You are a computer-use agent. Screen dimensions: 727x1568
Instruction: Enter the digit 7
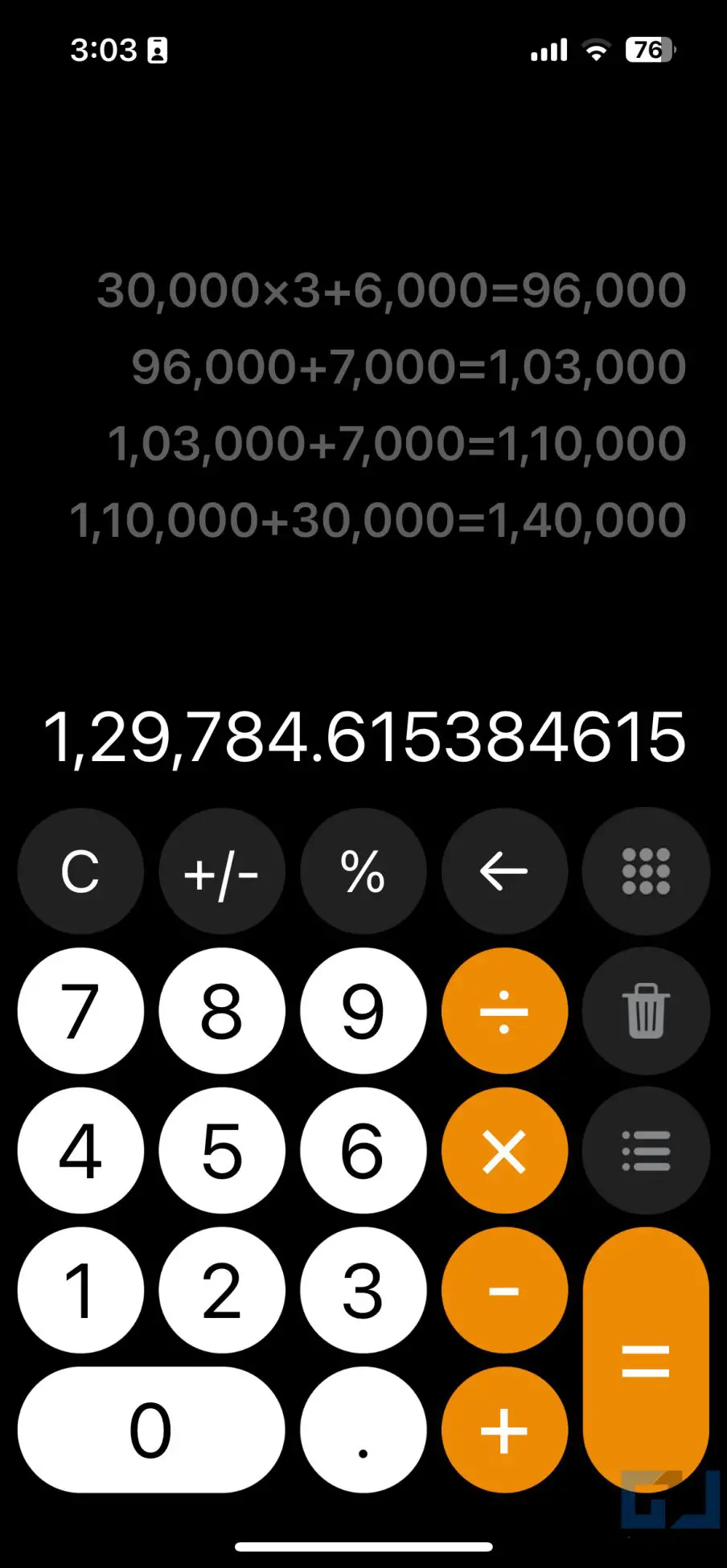click(x=80, y=1011)
